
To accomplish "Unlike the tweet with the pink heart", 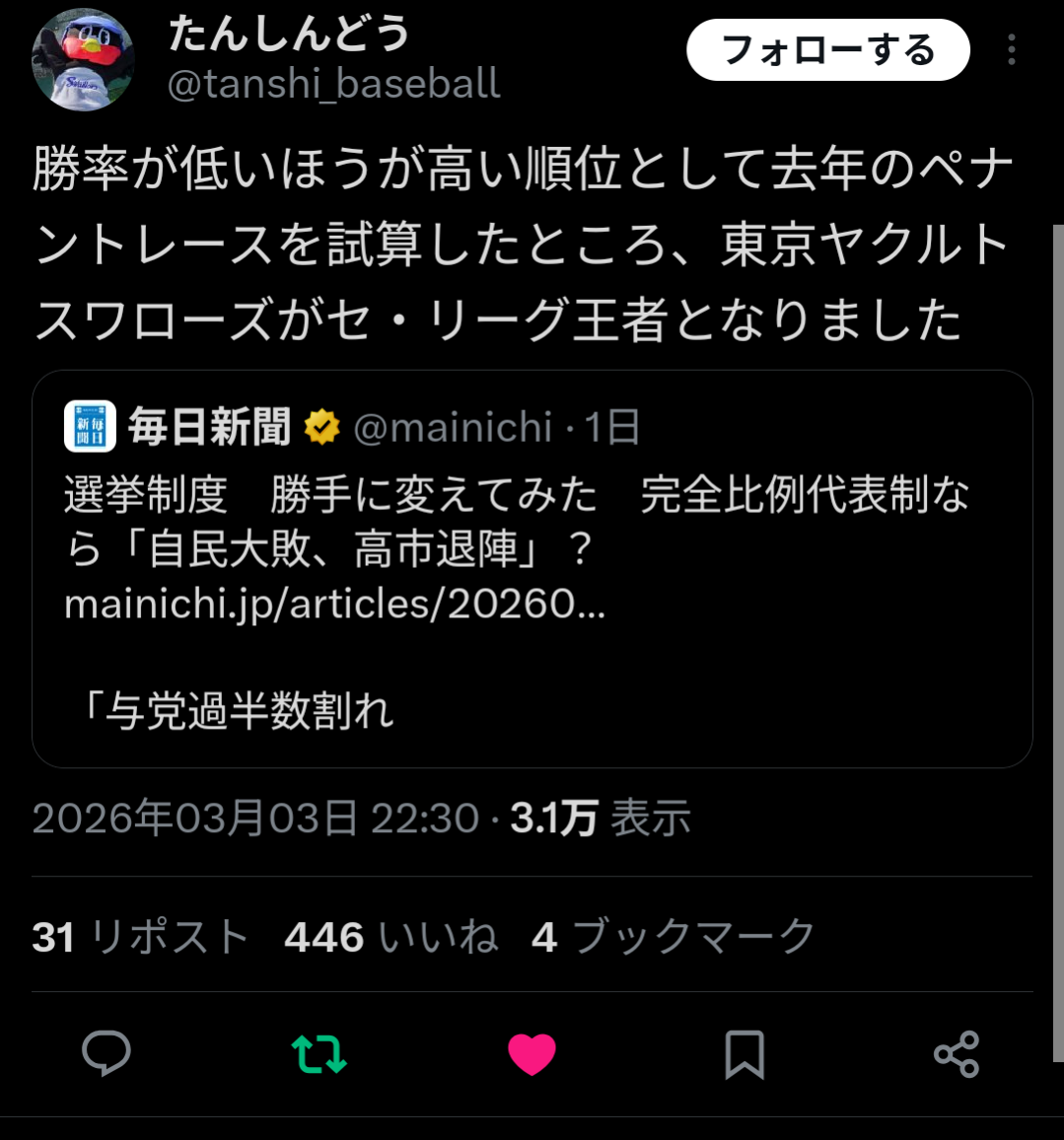I will (532, 1053).
